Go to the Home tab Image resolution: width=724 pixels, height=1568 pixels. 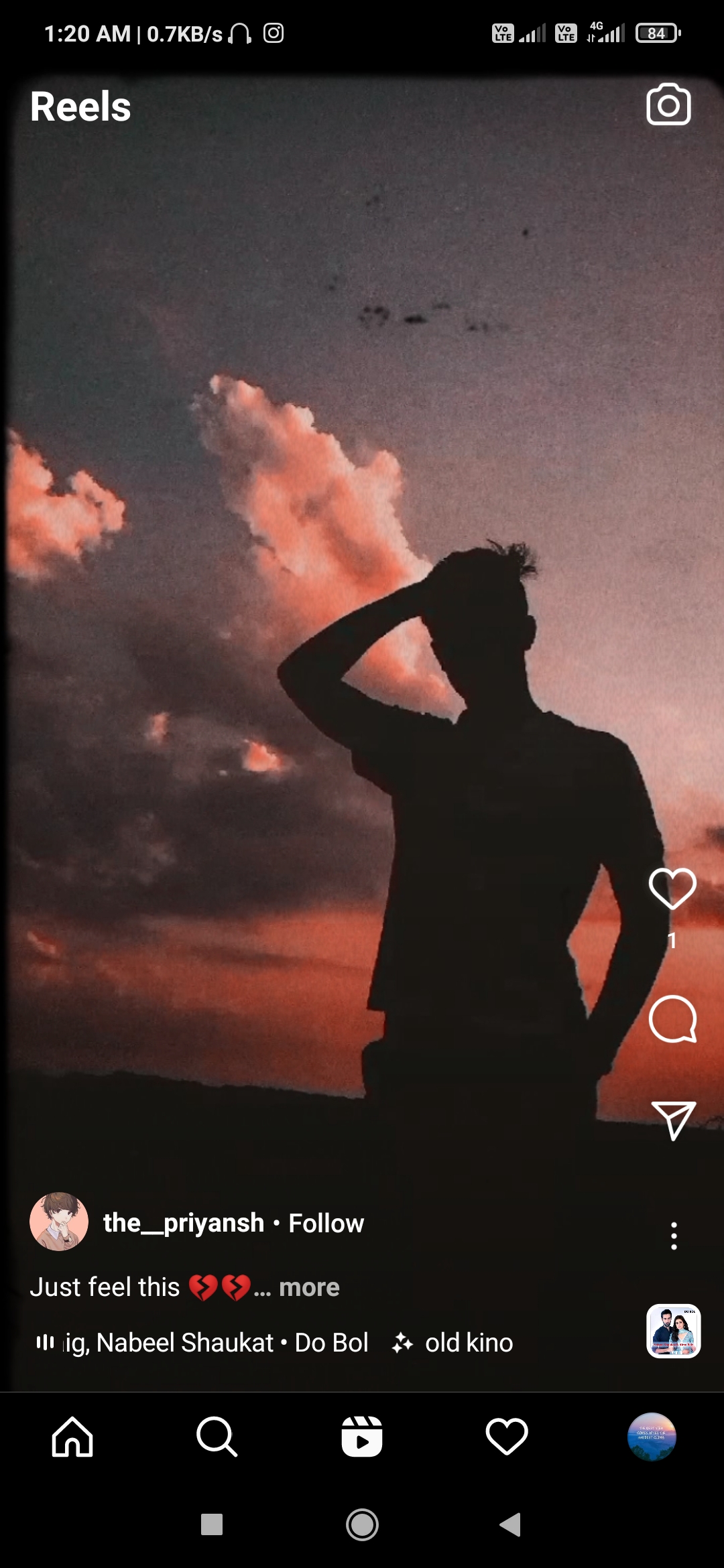click(72, 1437)
